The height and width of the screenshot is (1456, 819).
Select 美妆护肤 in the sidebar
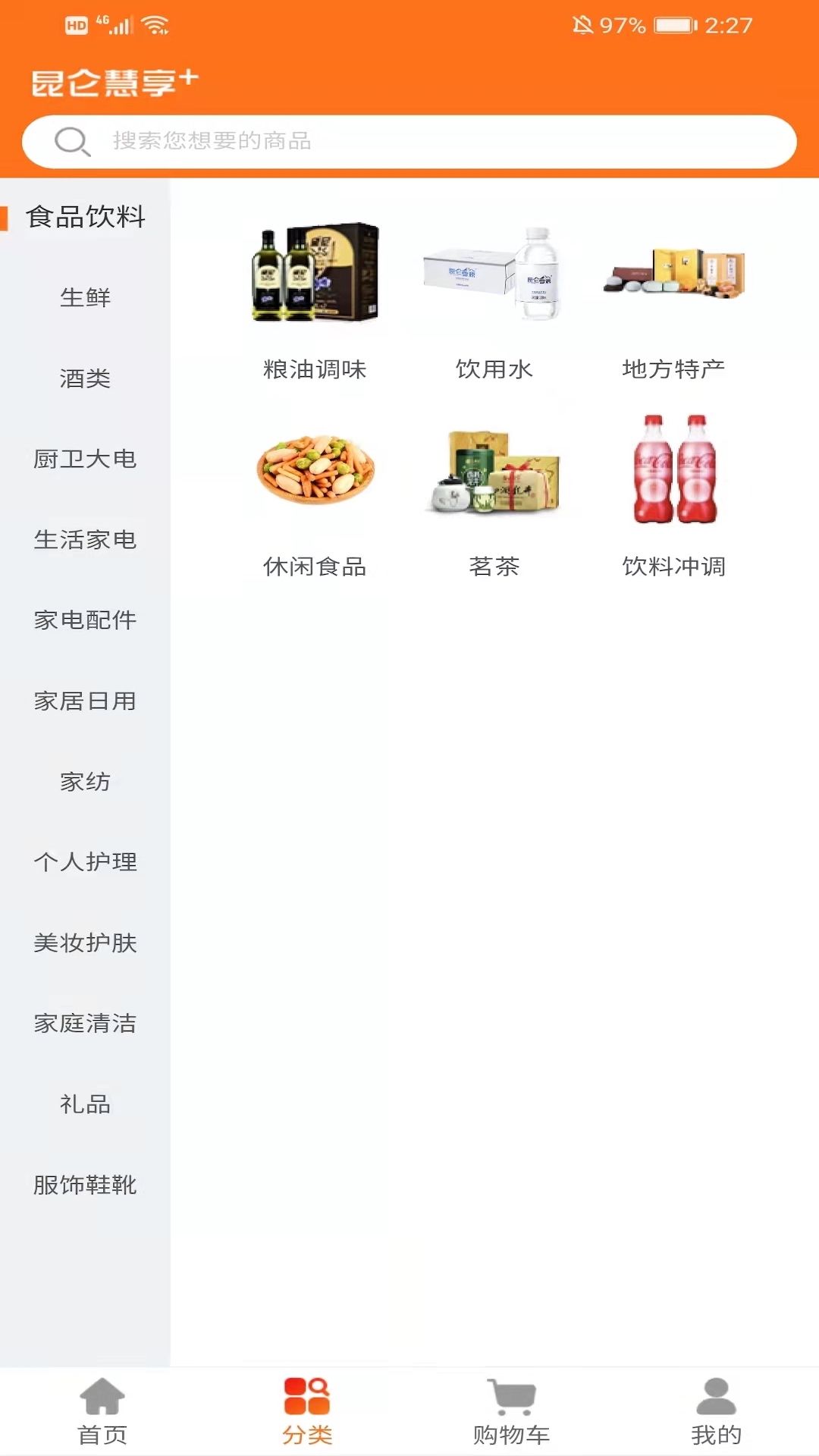tap(86, 943)
